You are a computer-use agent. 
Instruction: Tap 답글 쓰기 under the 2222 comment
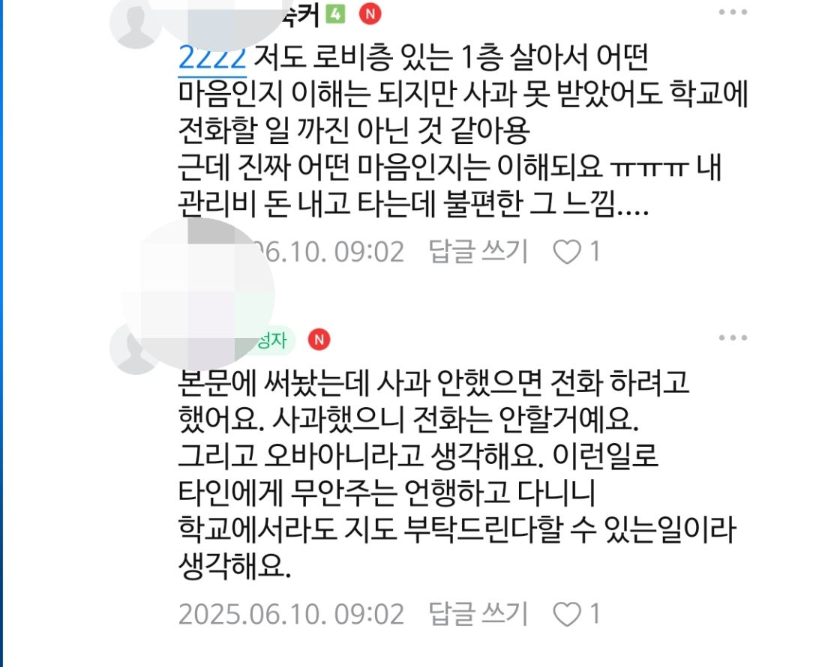pyautogui.click(x=478, y=251)
